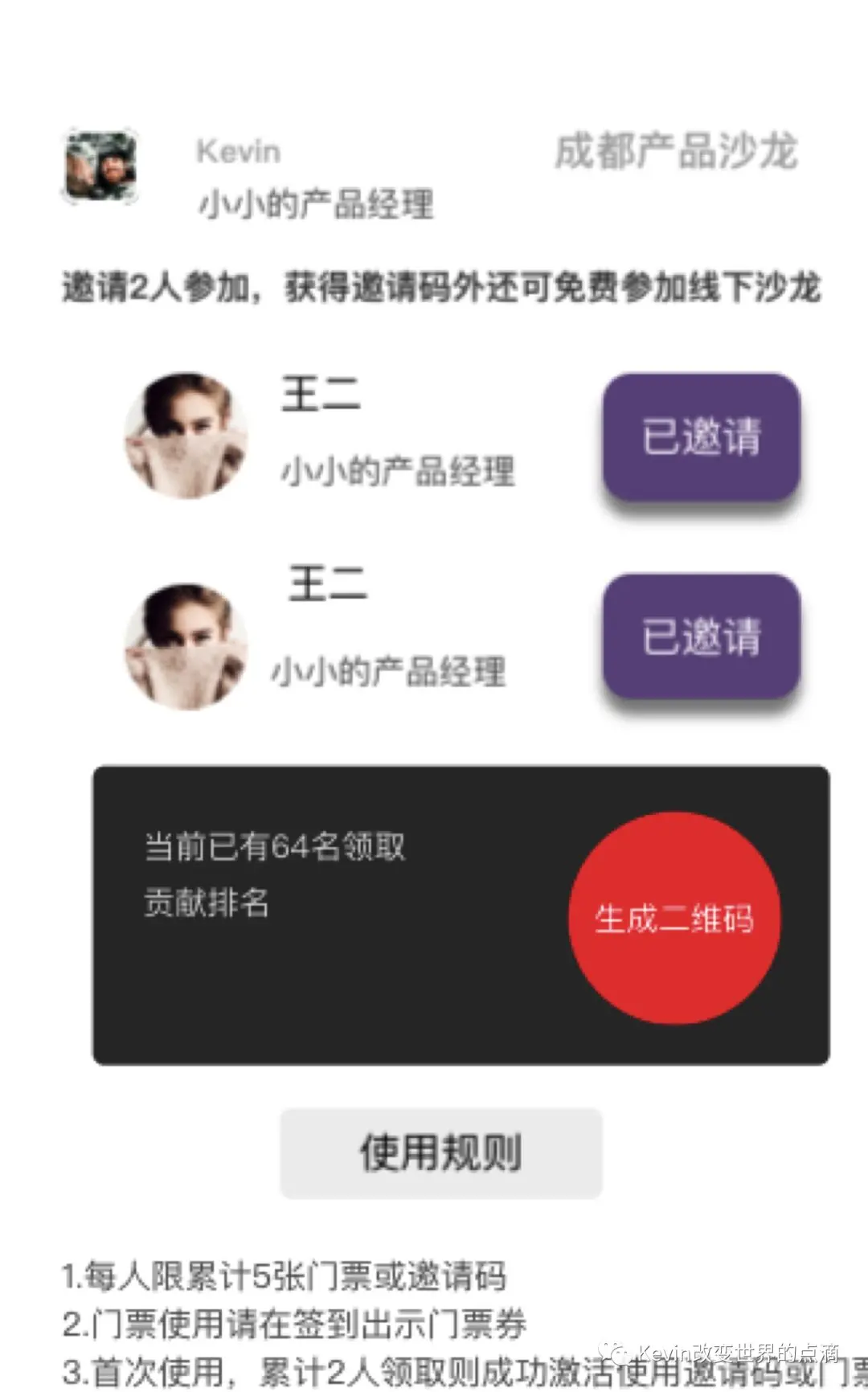This screenshot has width=868, height=1392.
Task: Tap the red 生成二维码 button
Action: pos(674,918)
